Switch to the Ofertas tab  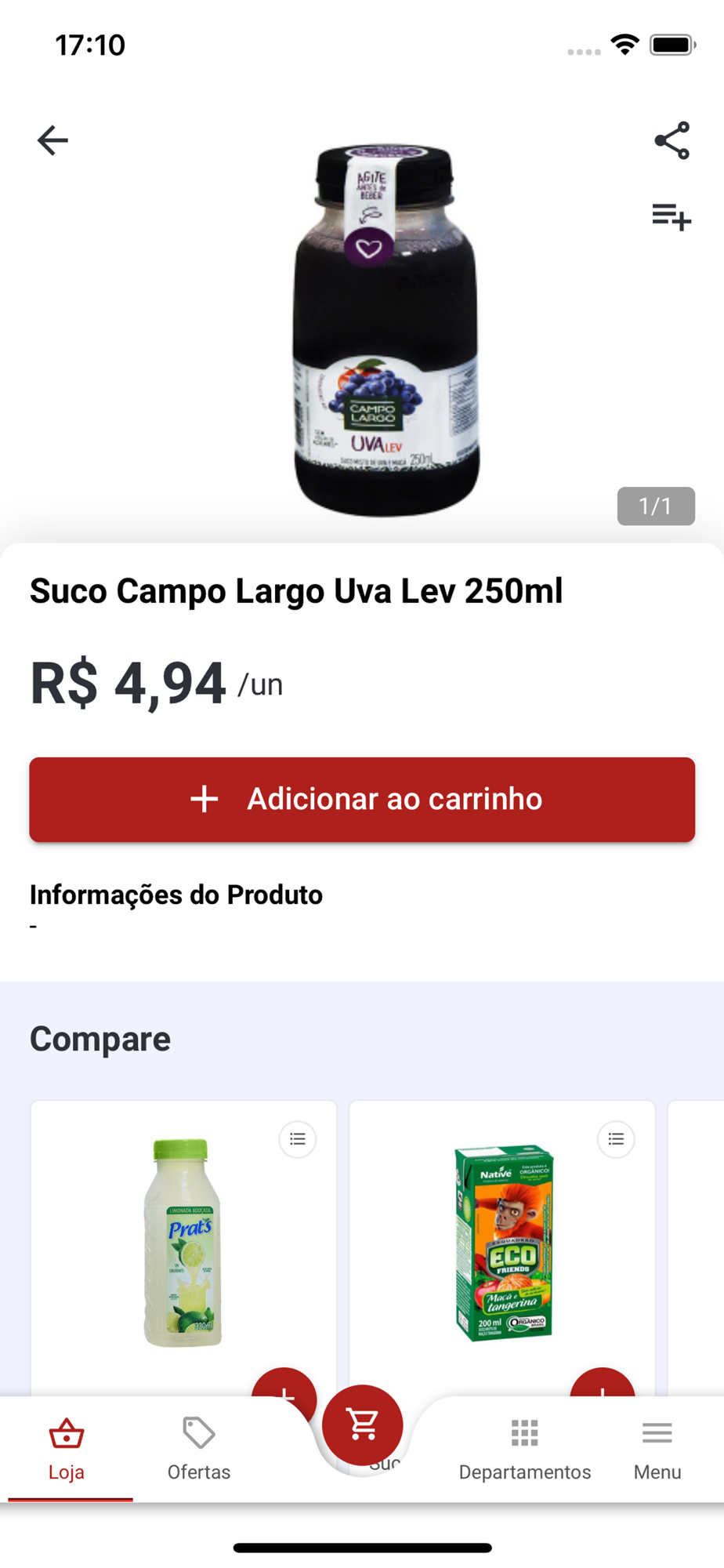[x=199, y=1449]
